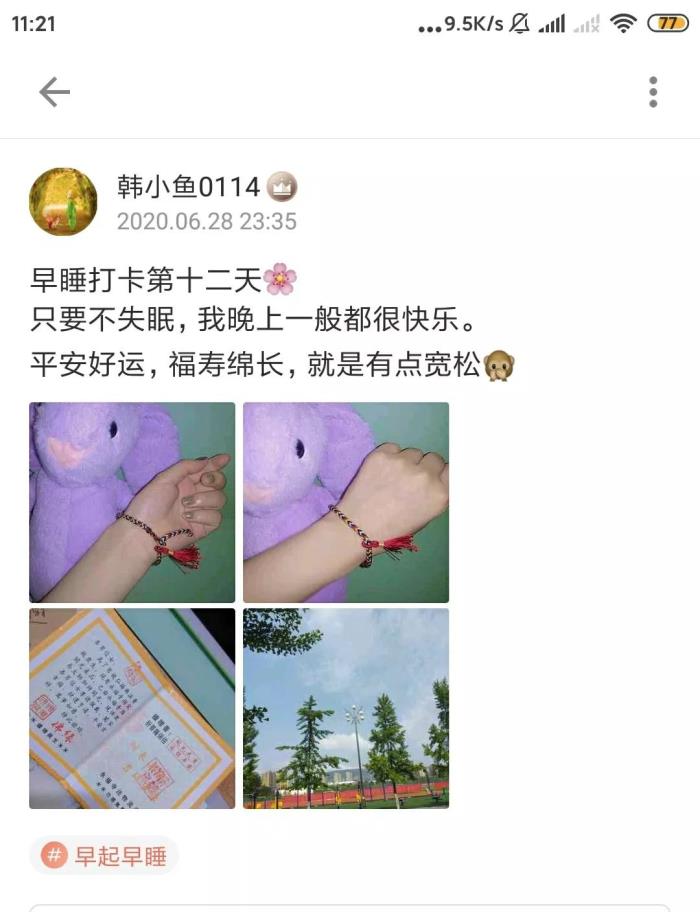700x912 pixels.
Task: View second photo of bracelet on wrist
Action: (346, 502)
